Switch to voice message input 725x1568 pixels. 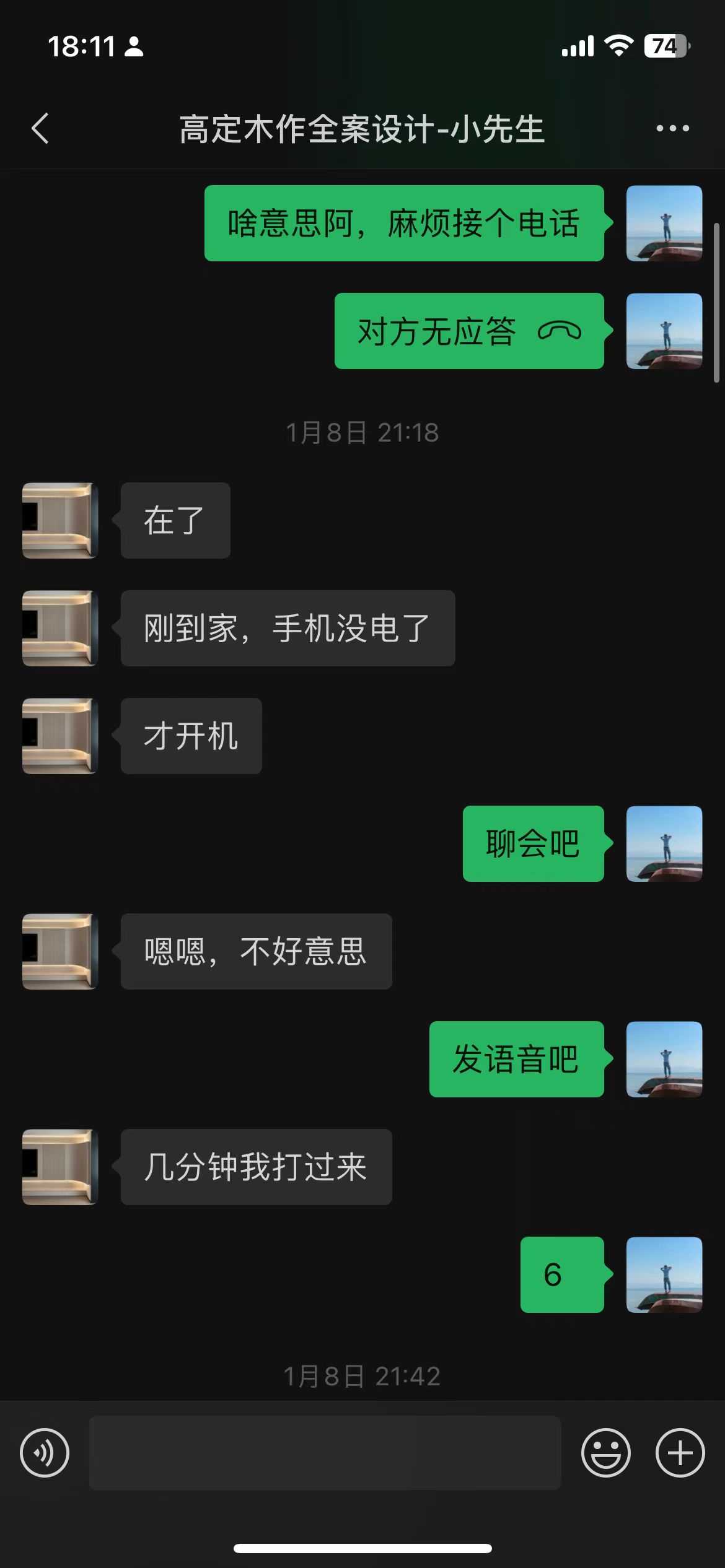[x=45, y=1453]
